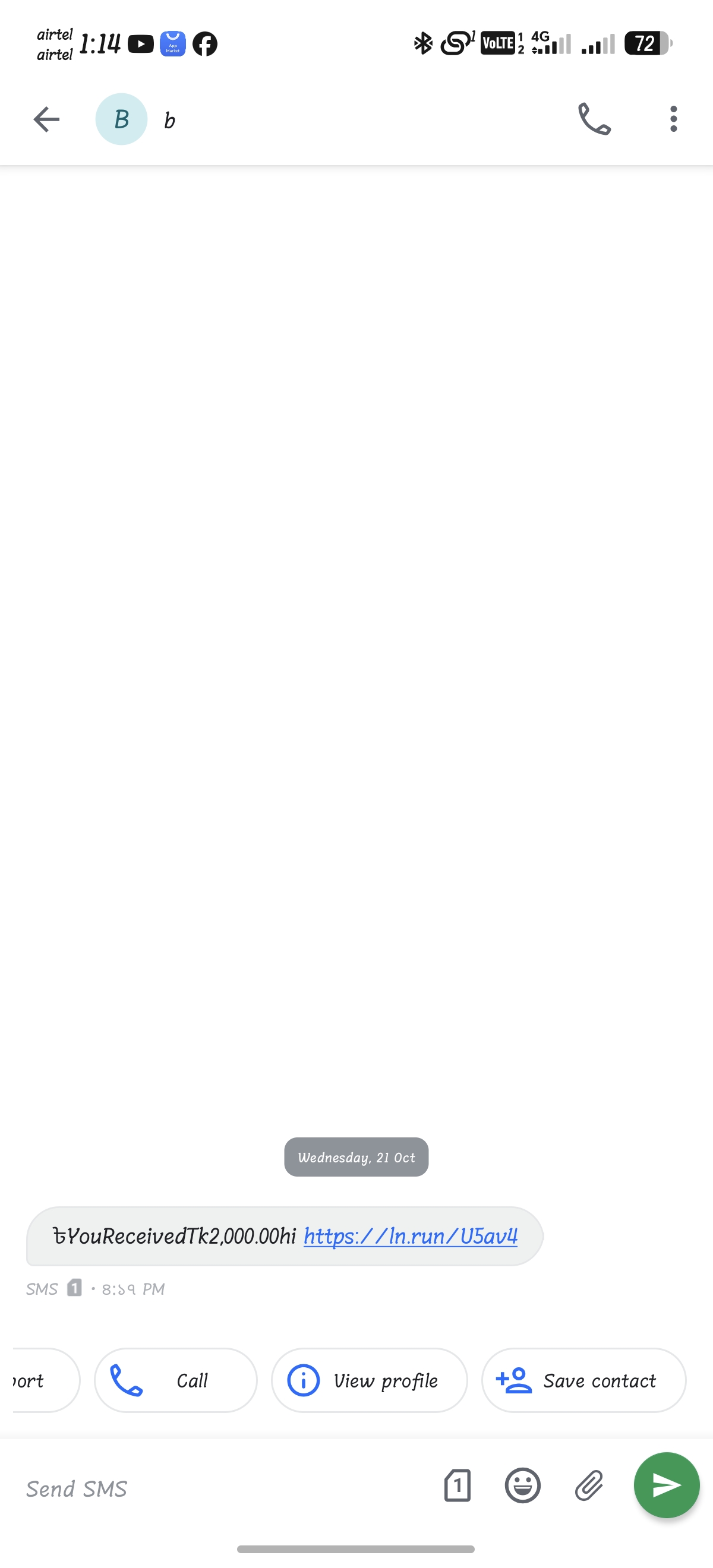
Task: Open View profile chip
Action: pyautogui.click(x=370, y=1380)
